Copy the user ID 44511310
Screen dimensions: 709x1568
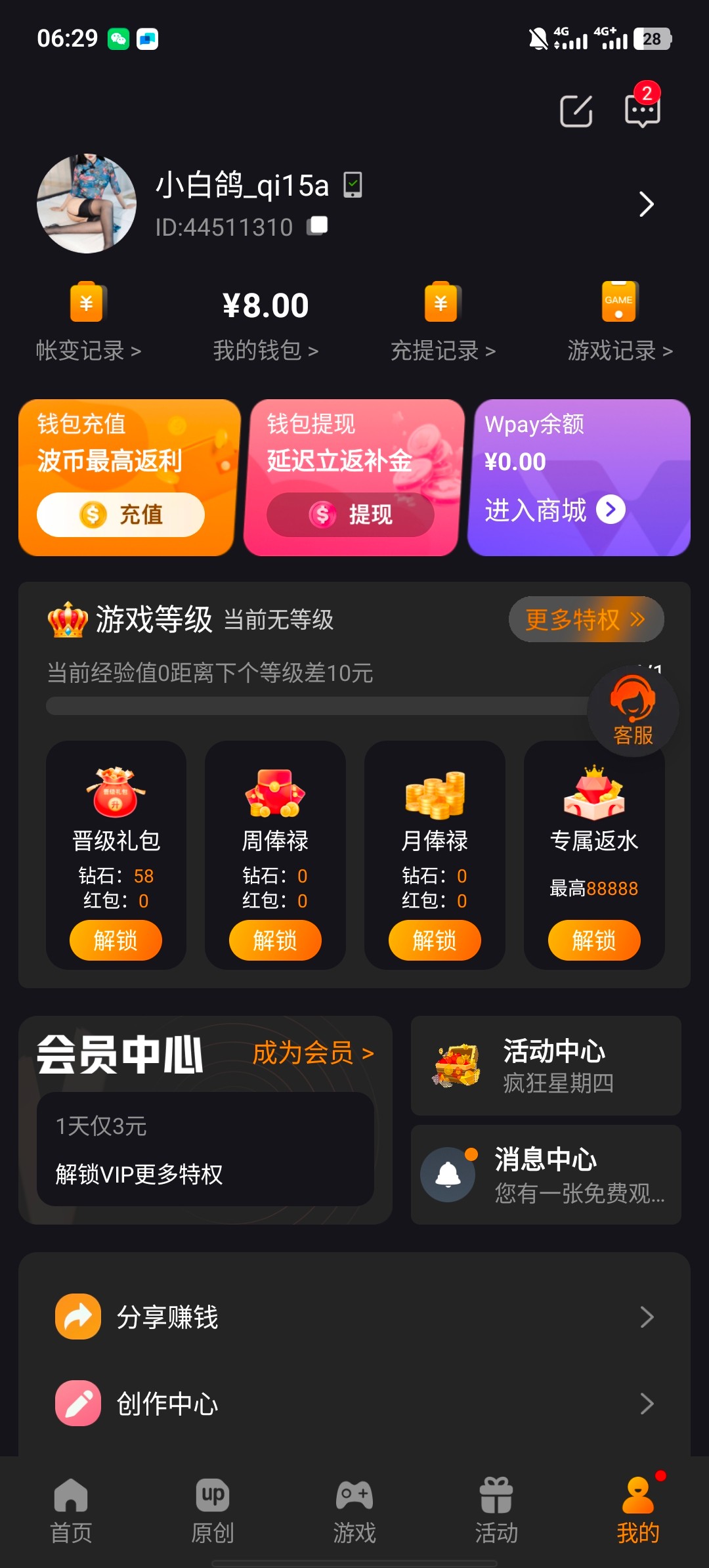click(318, 226)
